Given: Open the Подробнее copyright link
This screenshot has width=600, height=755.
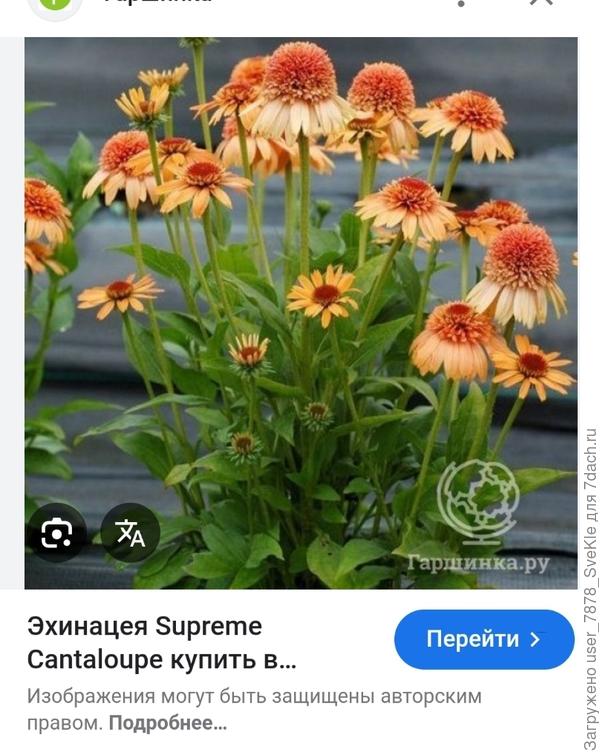Looking at the screenshot, I should click(167, 722).
